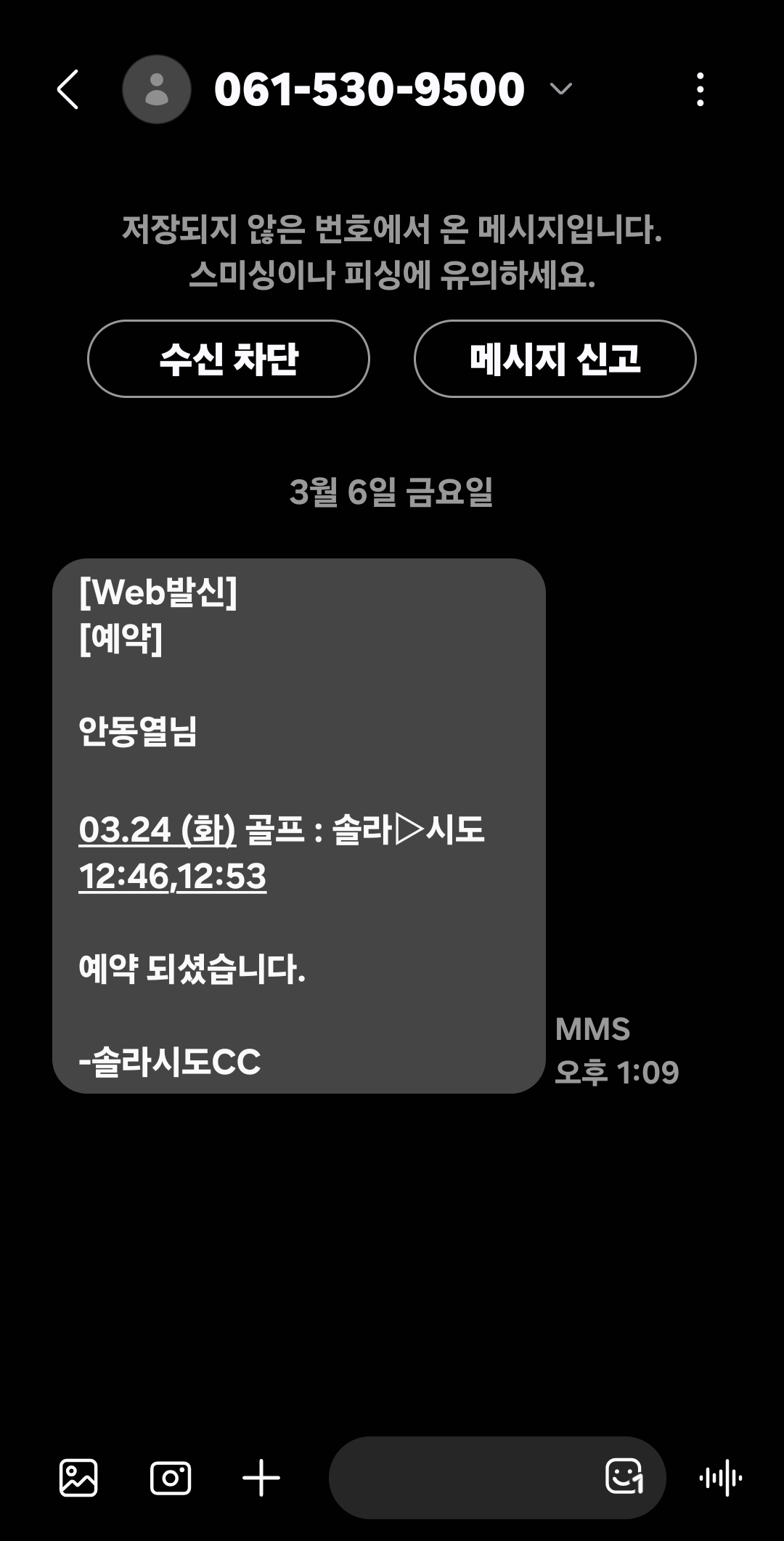Open the plus attachment options

261,1478
